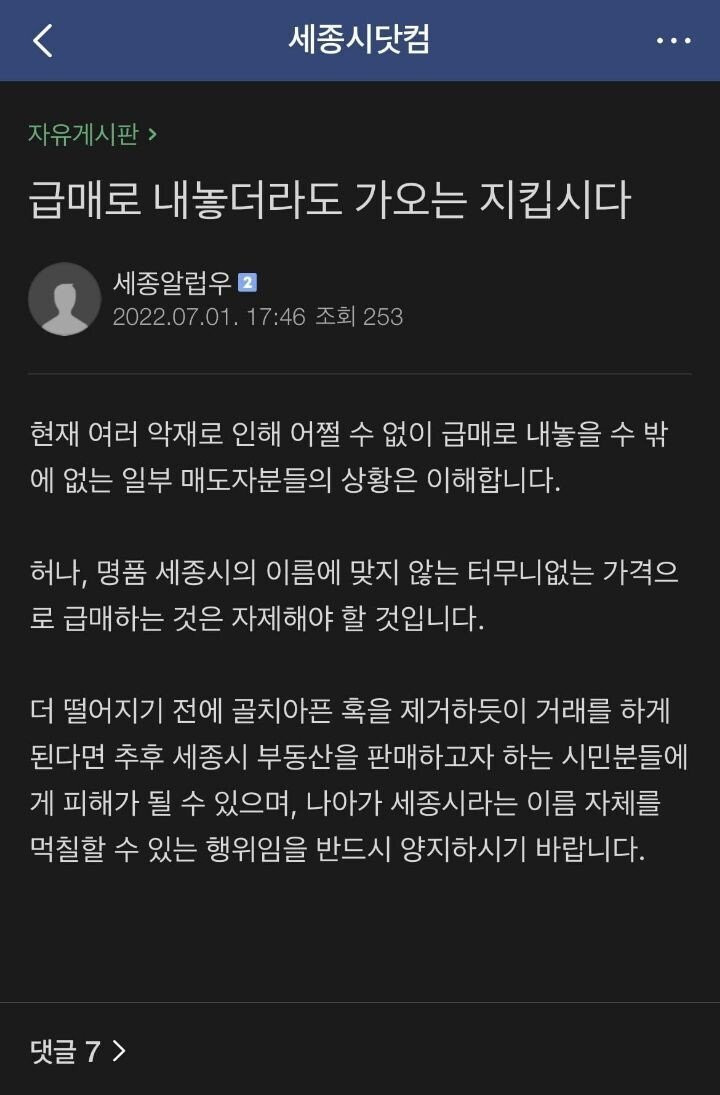This screenshot has width=720, height=1095.
Task: Open the 자유게시판 board link
Action: point(92,134)
